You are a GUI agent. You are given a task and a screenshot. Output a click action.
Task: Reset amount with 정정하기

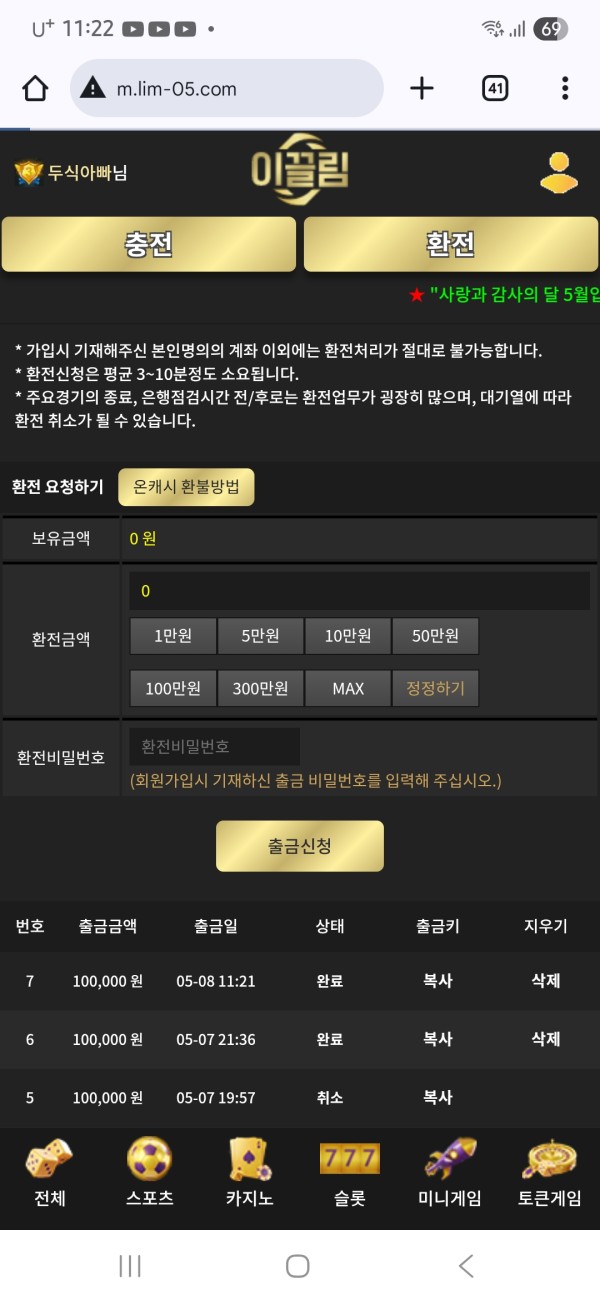[x=435, y=688]
